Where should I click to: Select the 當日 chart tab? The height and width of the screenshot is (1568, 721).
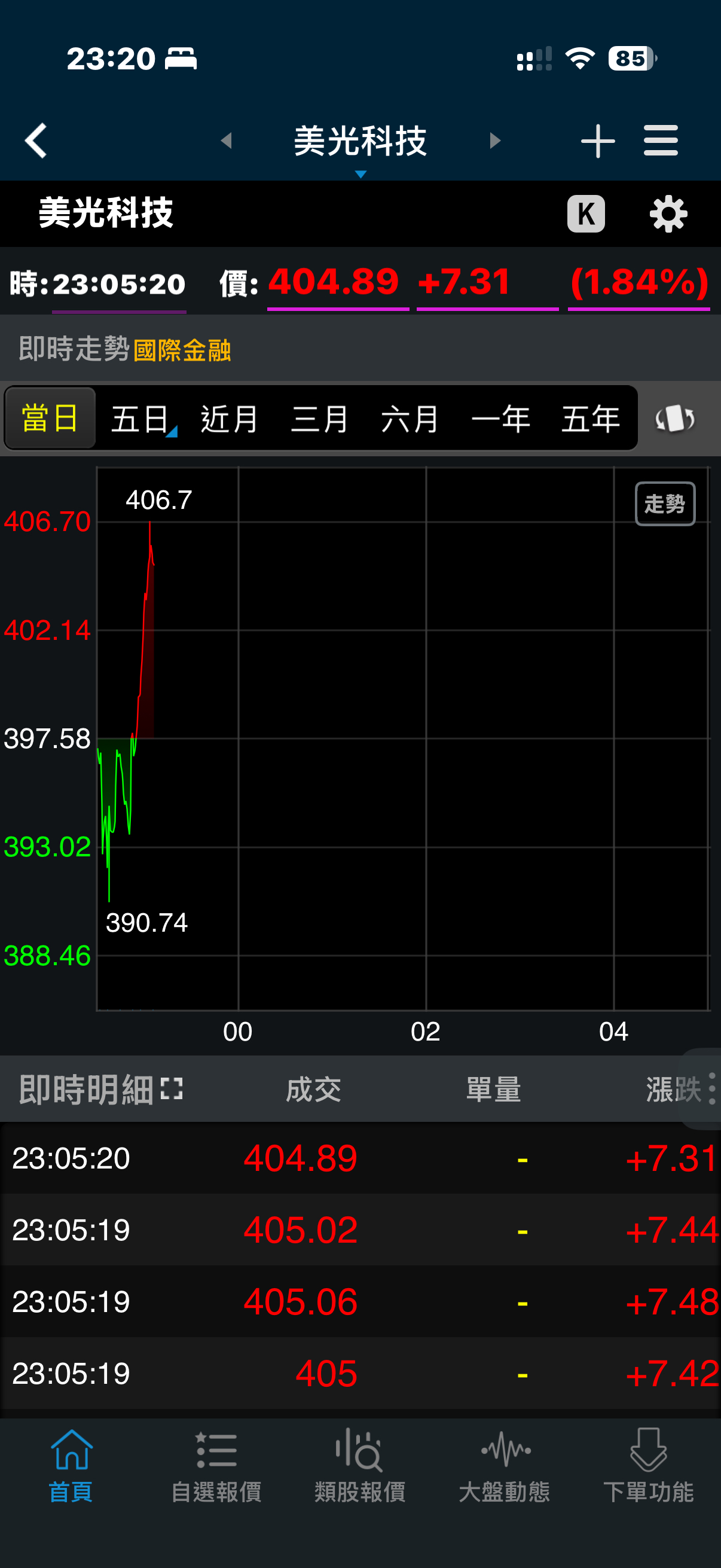(50, 419)
